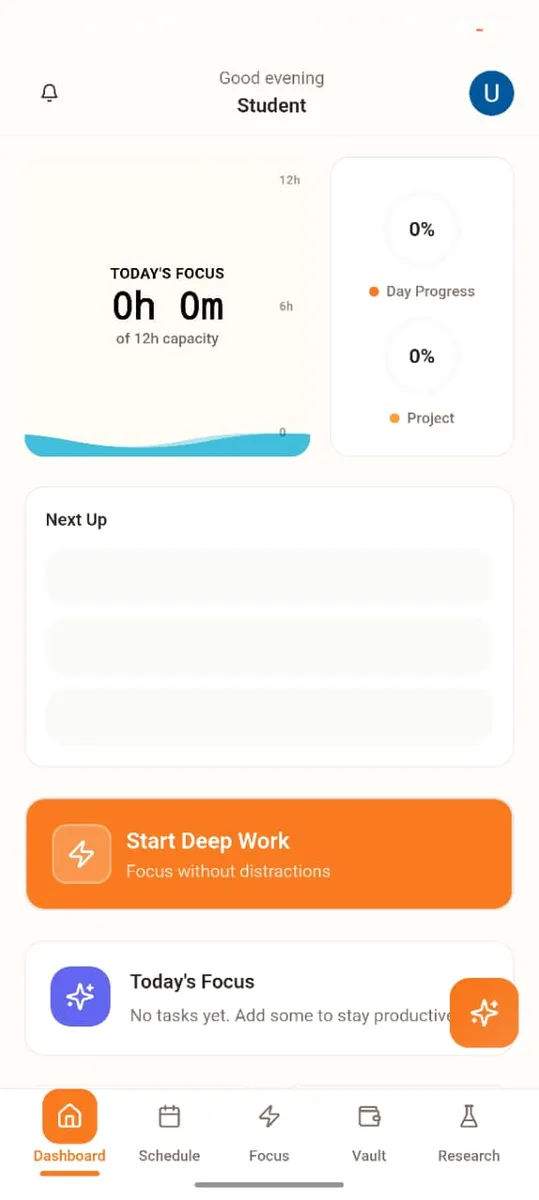539x1200 pixels.
Task: Open the Today's Focus task card
Action: [x=269, y=997]
